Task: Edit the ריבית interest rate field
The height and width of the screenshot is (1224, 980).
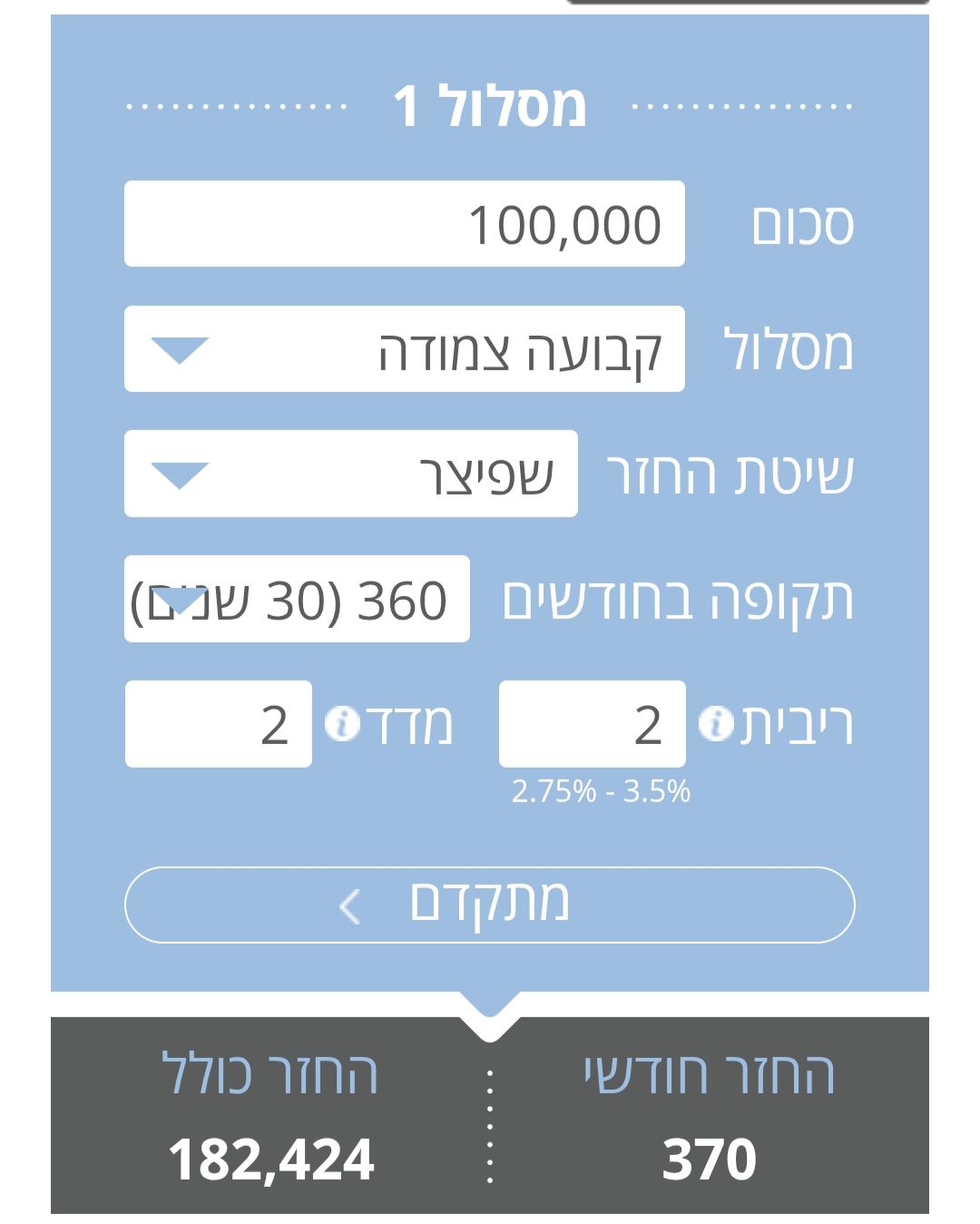Action: pyautogui.click(x=592, y=724)
